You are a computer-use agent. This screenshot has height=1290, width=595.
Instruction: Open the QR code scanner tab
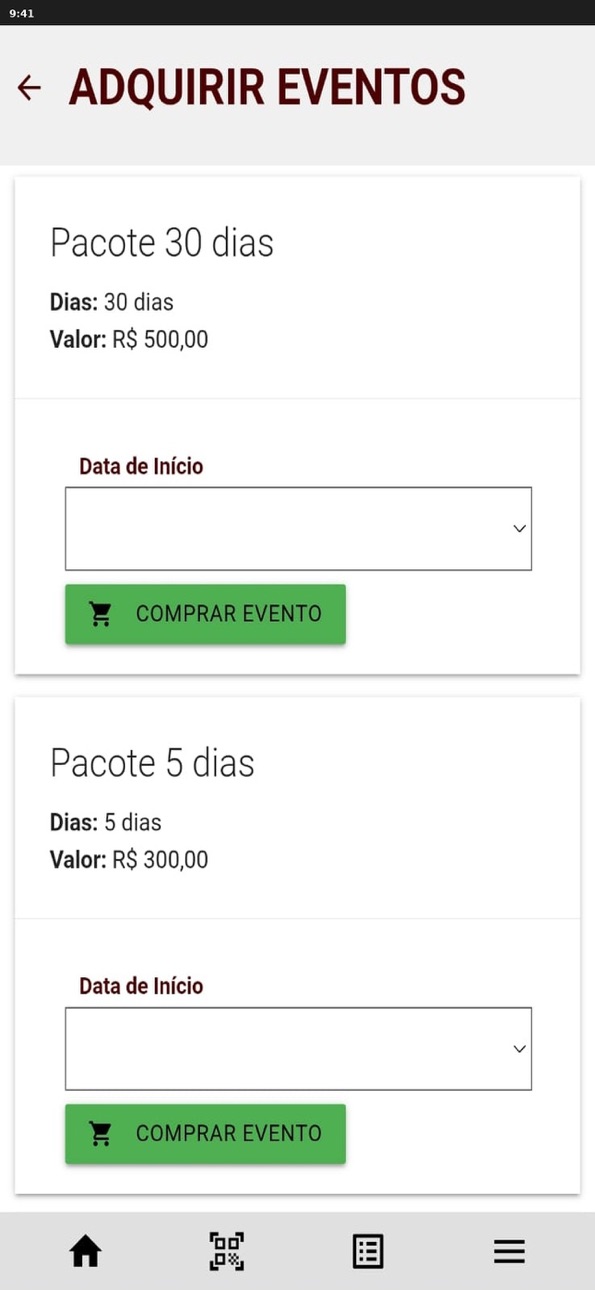point(227,1251)
